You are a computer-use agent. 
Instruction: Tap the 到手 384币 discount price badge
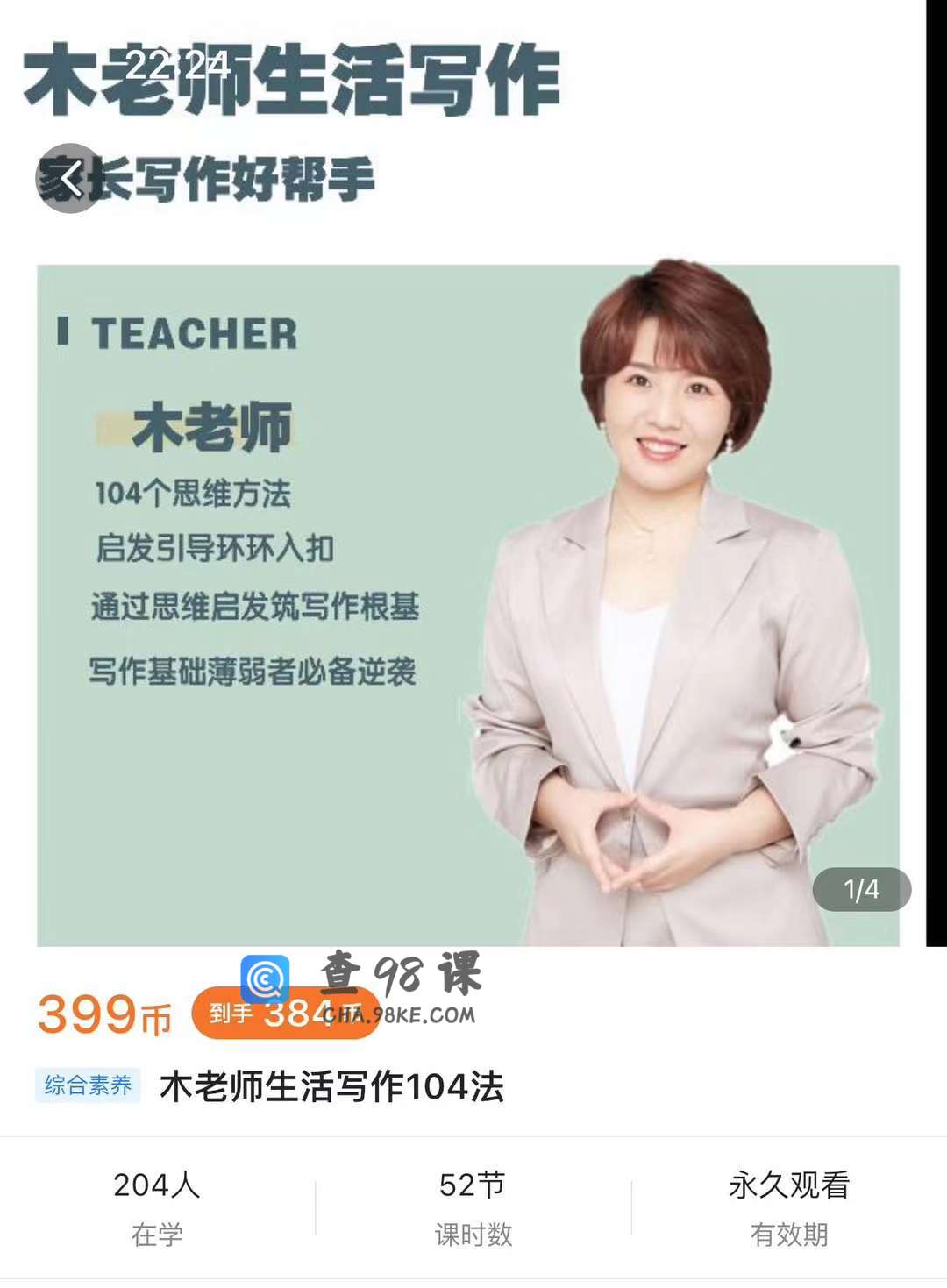coord(286,1014)
